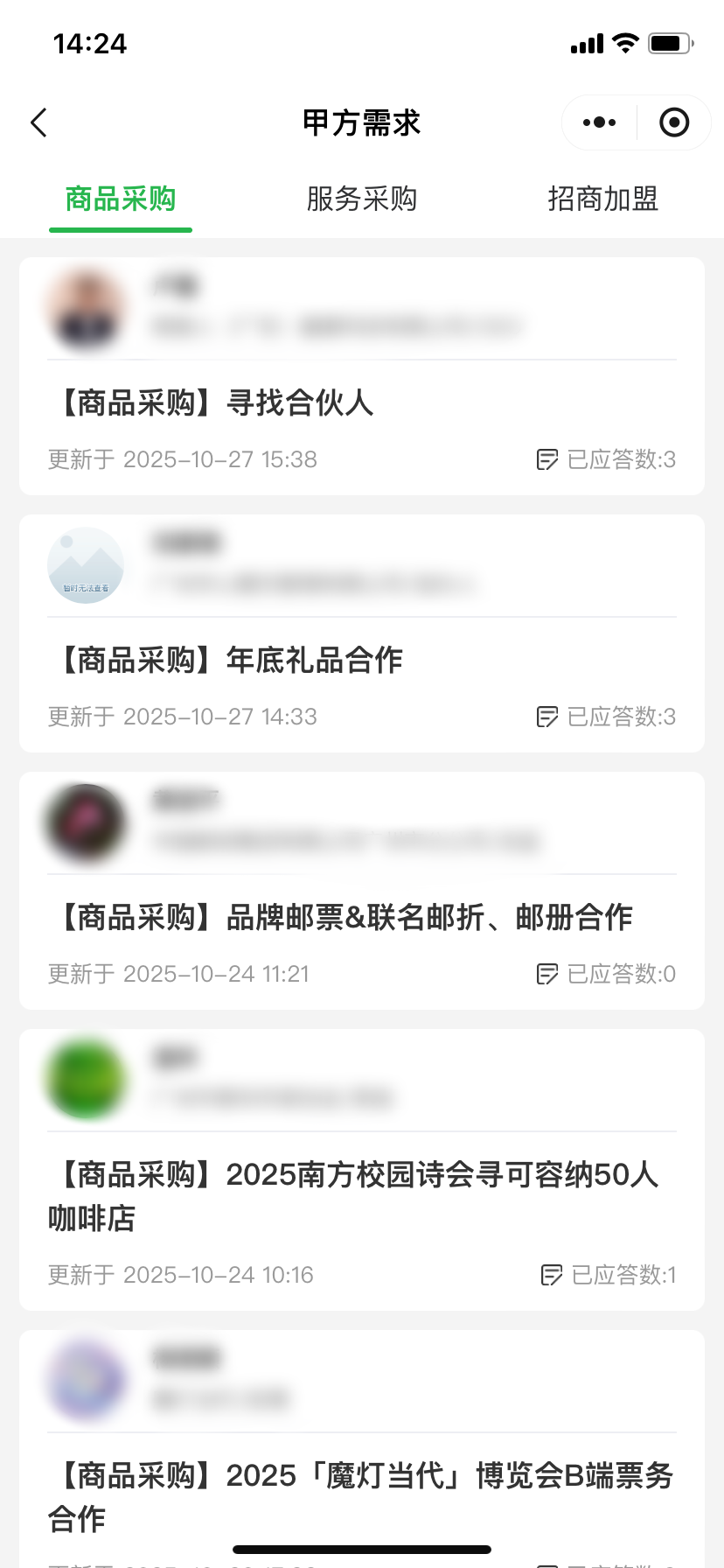Open the mini program three-dot menu
Screen dimensions: 724x1568
[x=599, y=122]
